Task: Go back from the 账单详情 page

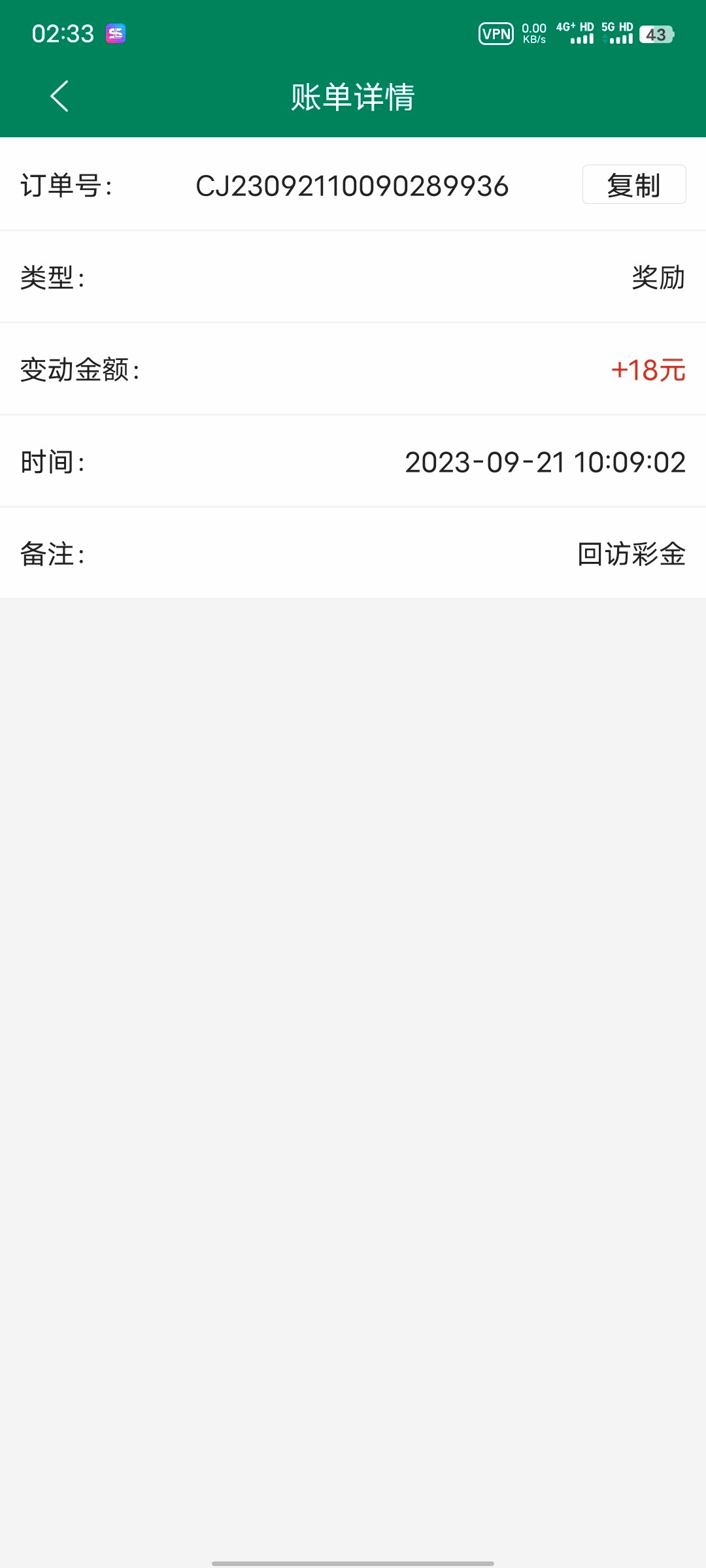Action: pyautogui.click(x=59, y=97)
